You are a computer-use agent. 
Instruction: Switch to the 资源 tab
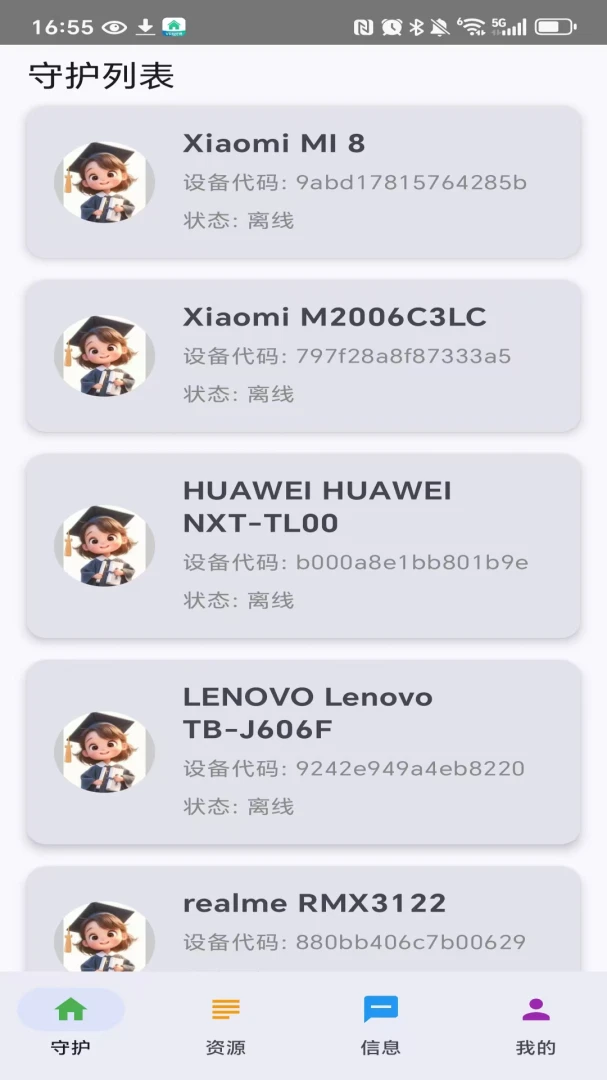[x=225, y=1026]
